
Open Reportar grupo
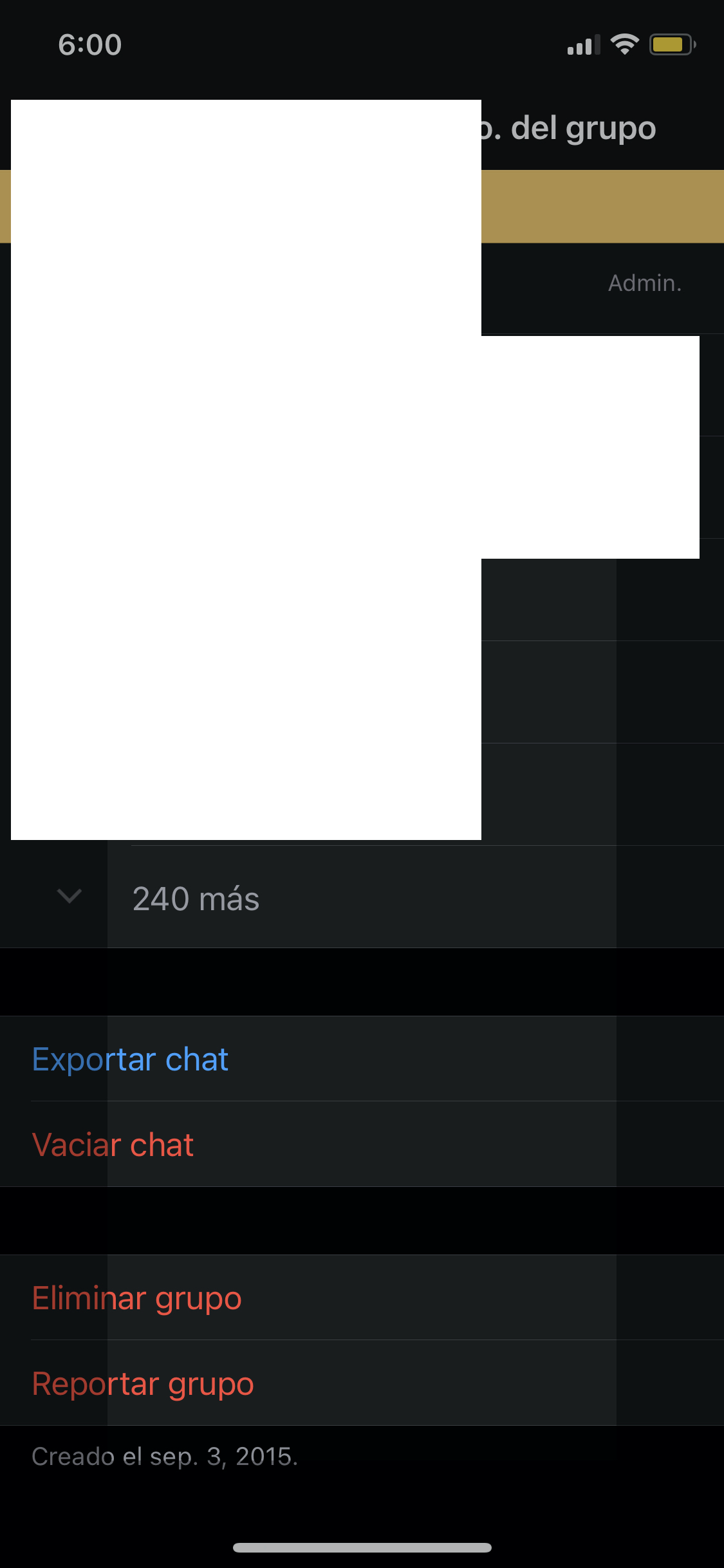[143, 1384]
